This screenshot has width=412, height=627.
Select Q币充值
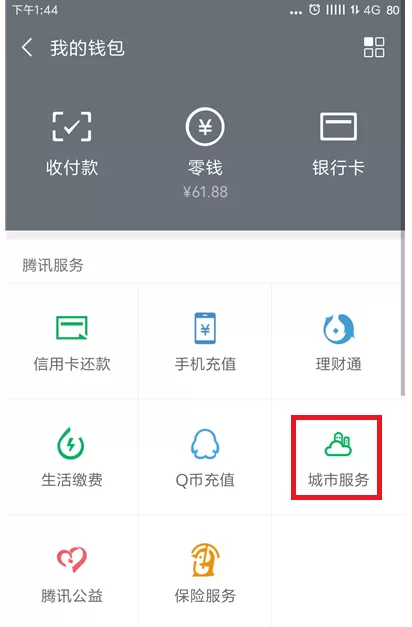(x=205, y=457)
